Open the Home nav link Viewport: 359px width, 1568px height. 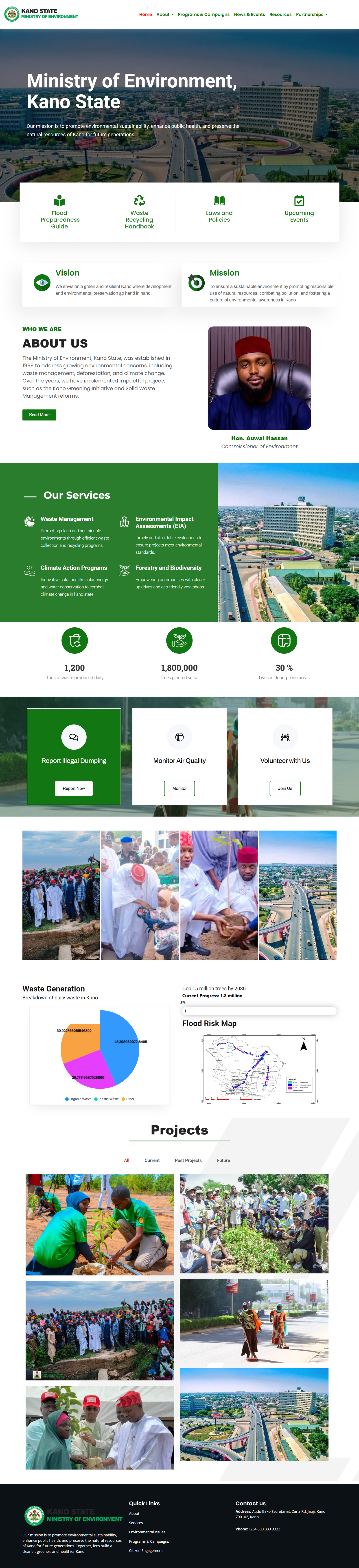pyautogui.click(x=145, y=14)
